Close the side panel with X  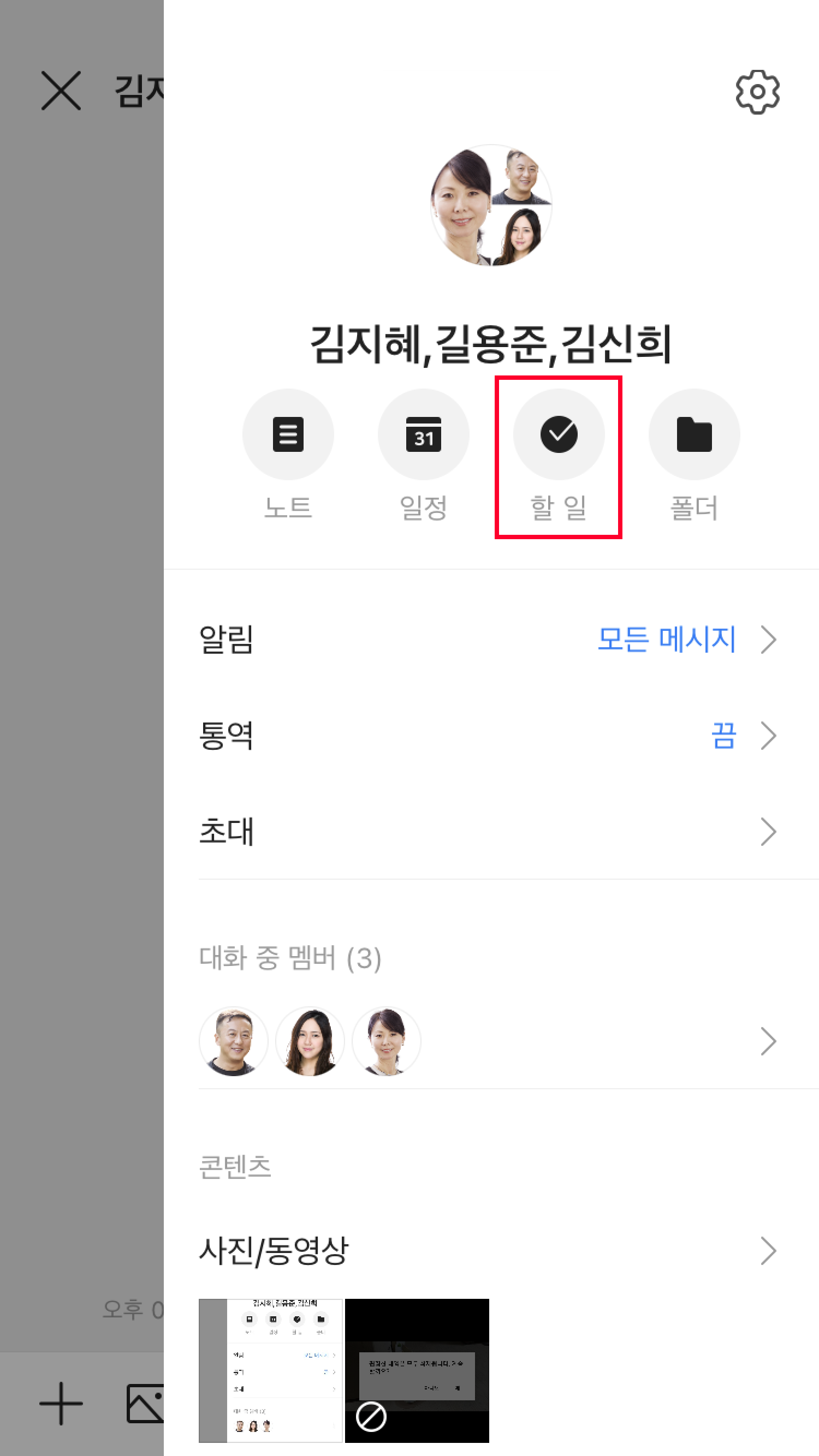click(x=61, y=91)
